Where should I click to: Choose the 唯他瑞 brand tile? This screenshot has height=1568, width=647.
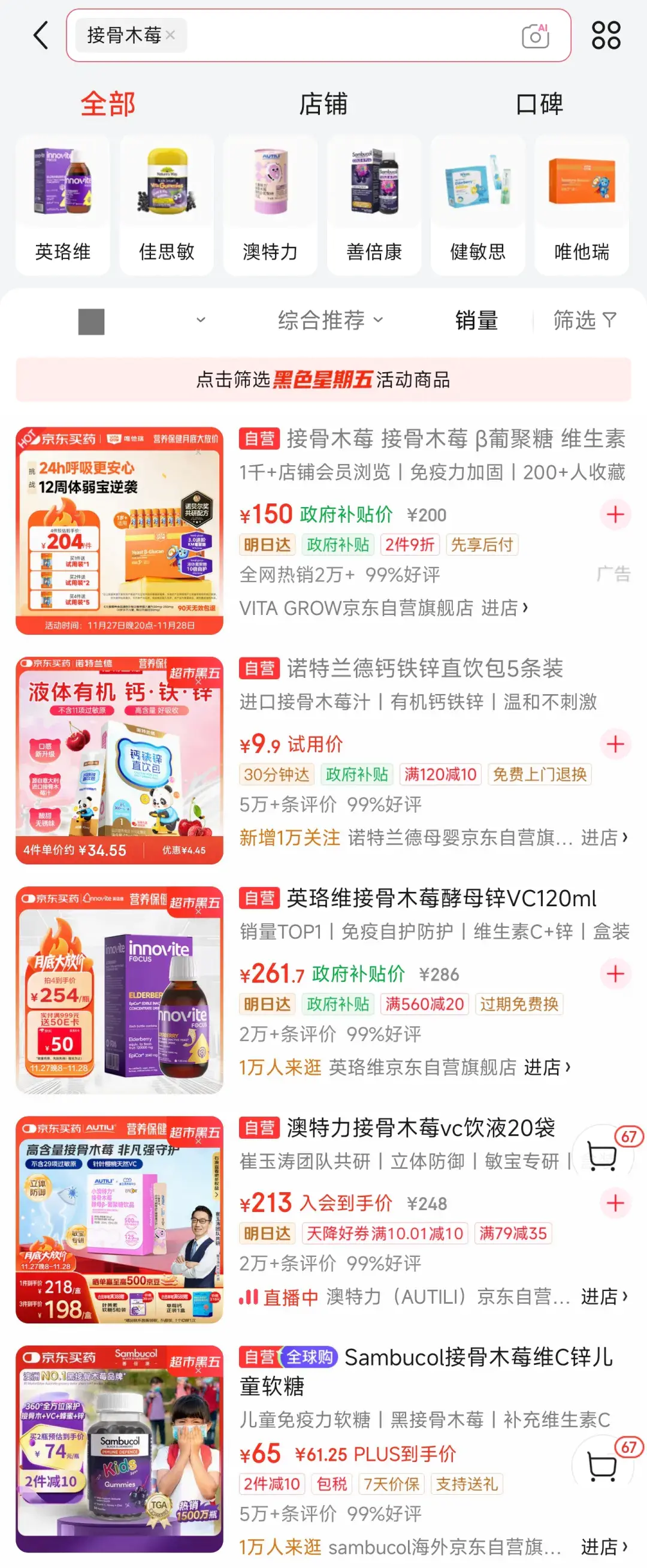pyautogui.click(x=581, y=205)
